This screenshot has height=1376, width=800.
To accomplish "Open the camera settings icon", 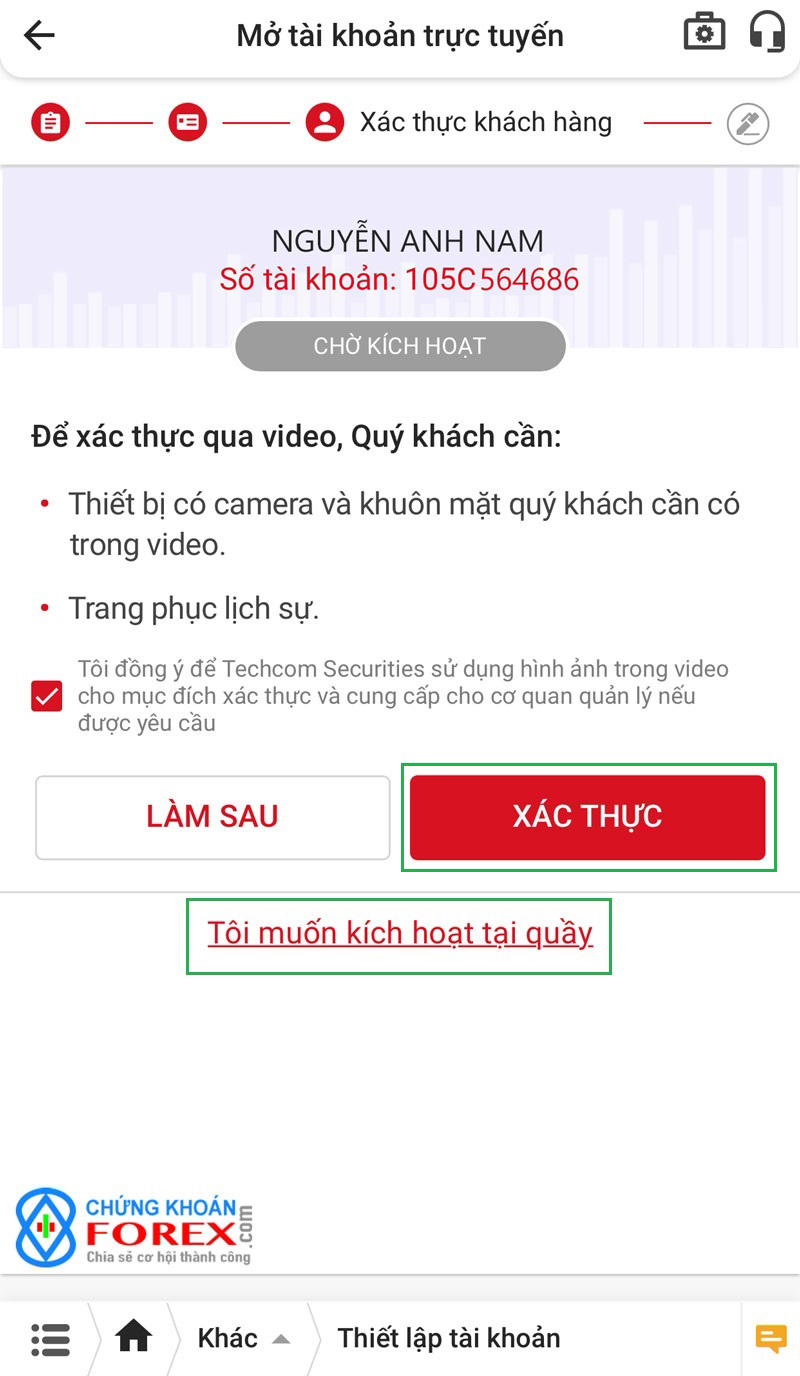I will 704,32.
